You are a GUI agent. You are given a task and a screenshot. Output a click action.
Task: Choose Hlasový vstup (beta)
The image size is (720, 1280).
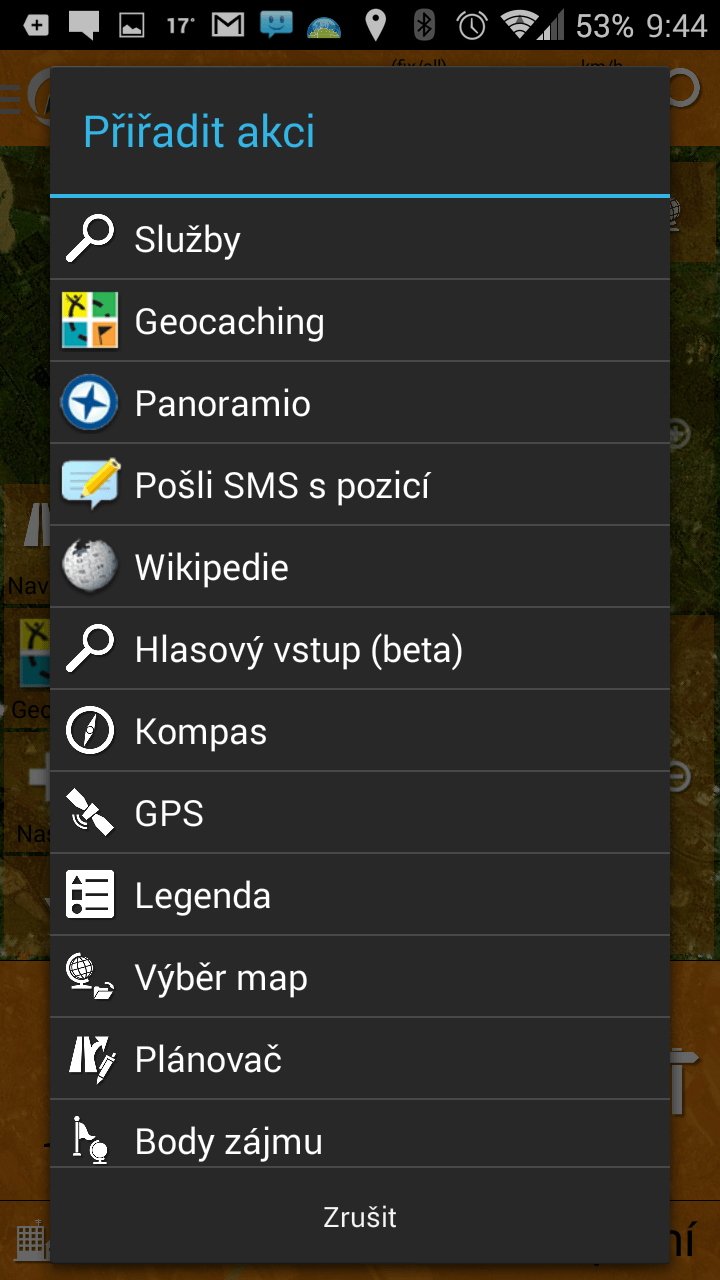360,650
